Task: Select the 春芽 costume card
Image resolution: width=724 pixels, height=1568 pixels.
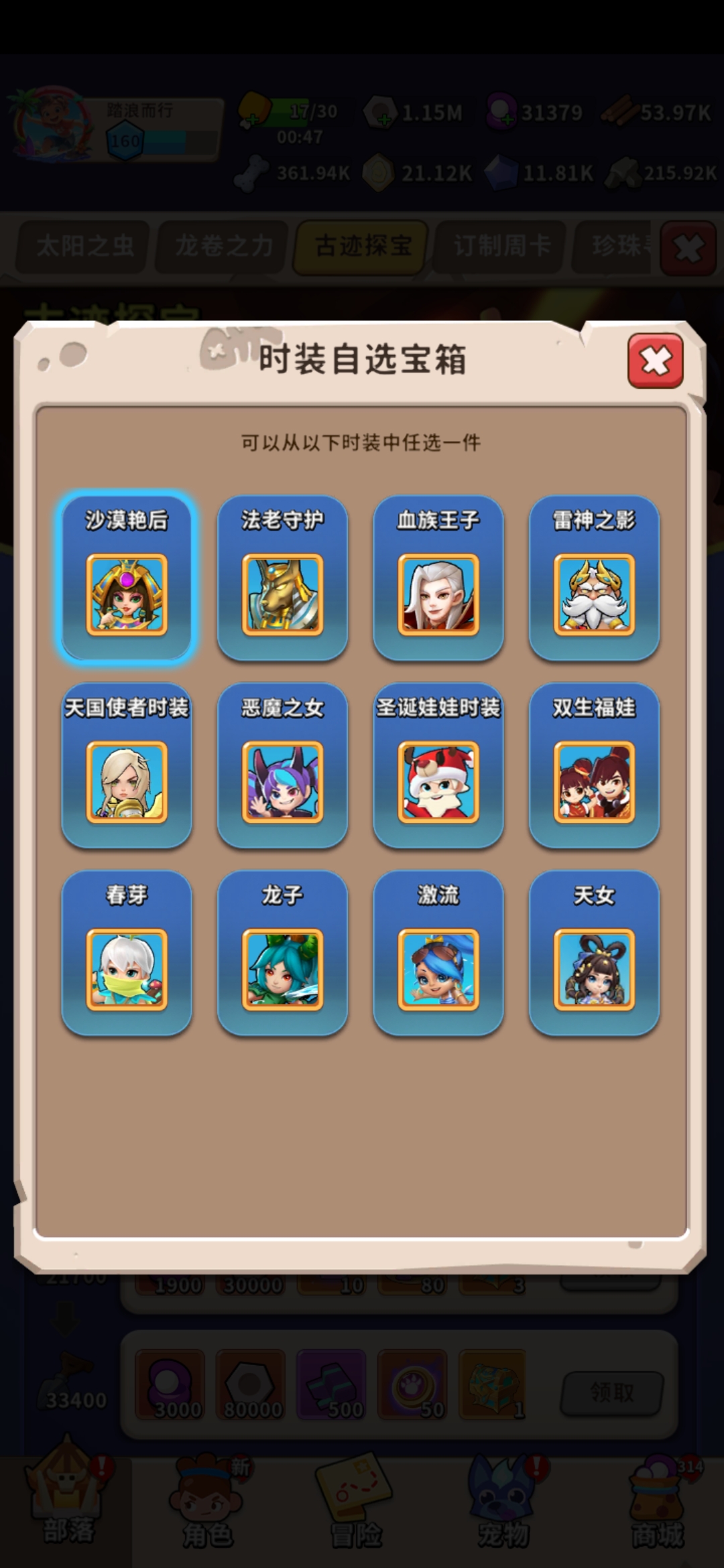Action: tap(126, 952)
